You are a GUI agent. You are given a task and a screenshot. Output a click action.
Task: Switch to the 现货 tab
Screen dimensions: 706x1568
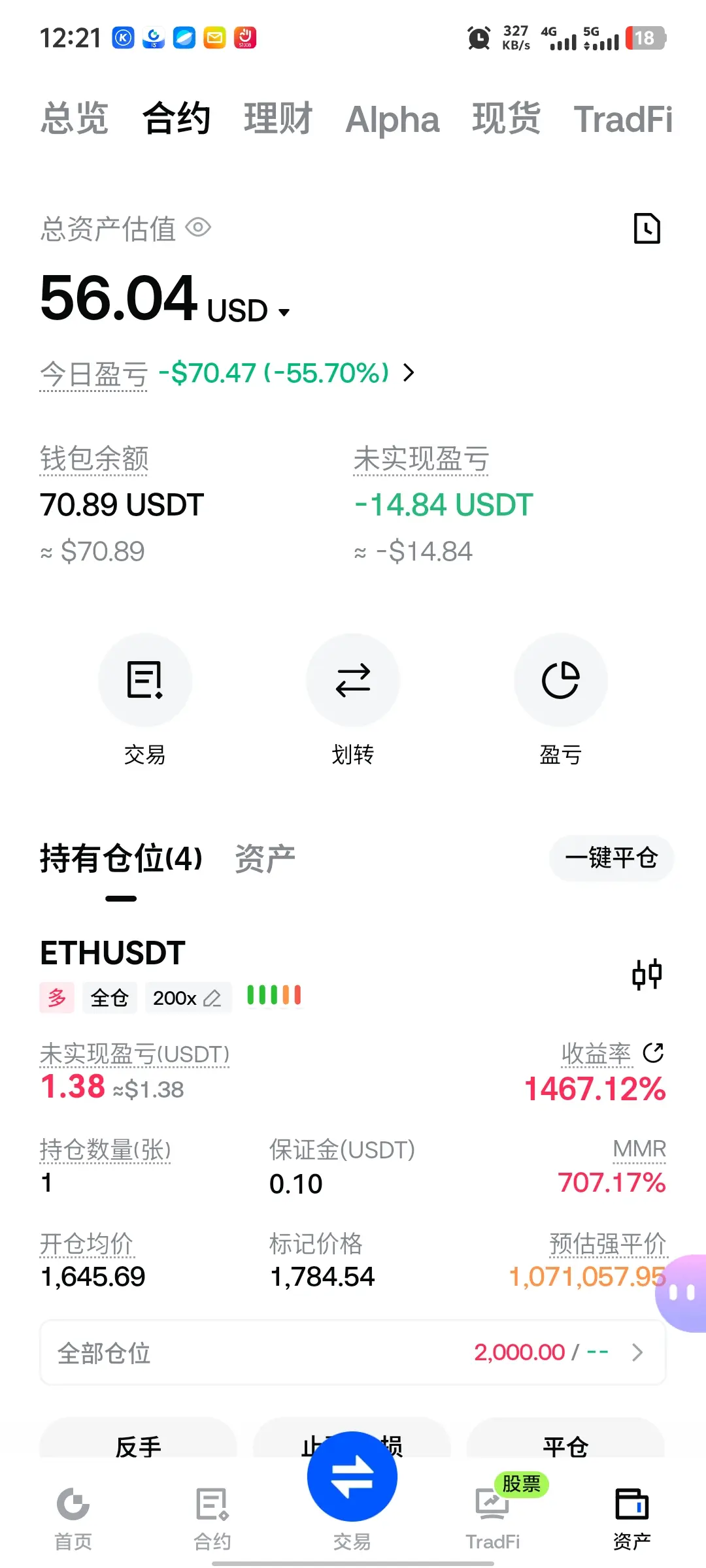tap(506, 119)
